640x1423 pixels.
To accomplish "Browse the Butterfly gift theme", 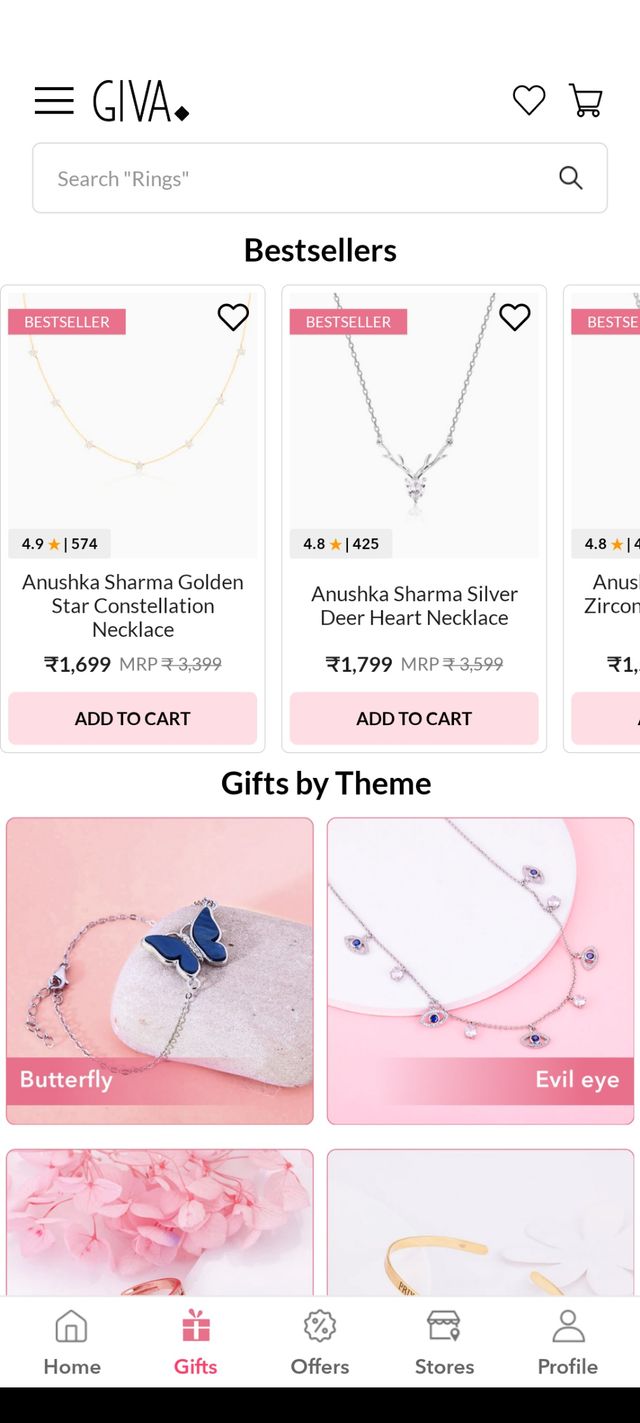I will 160,970.
